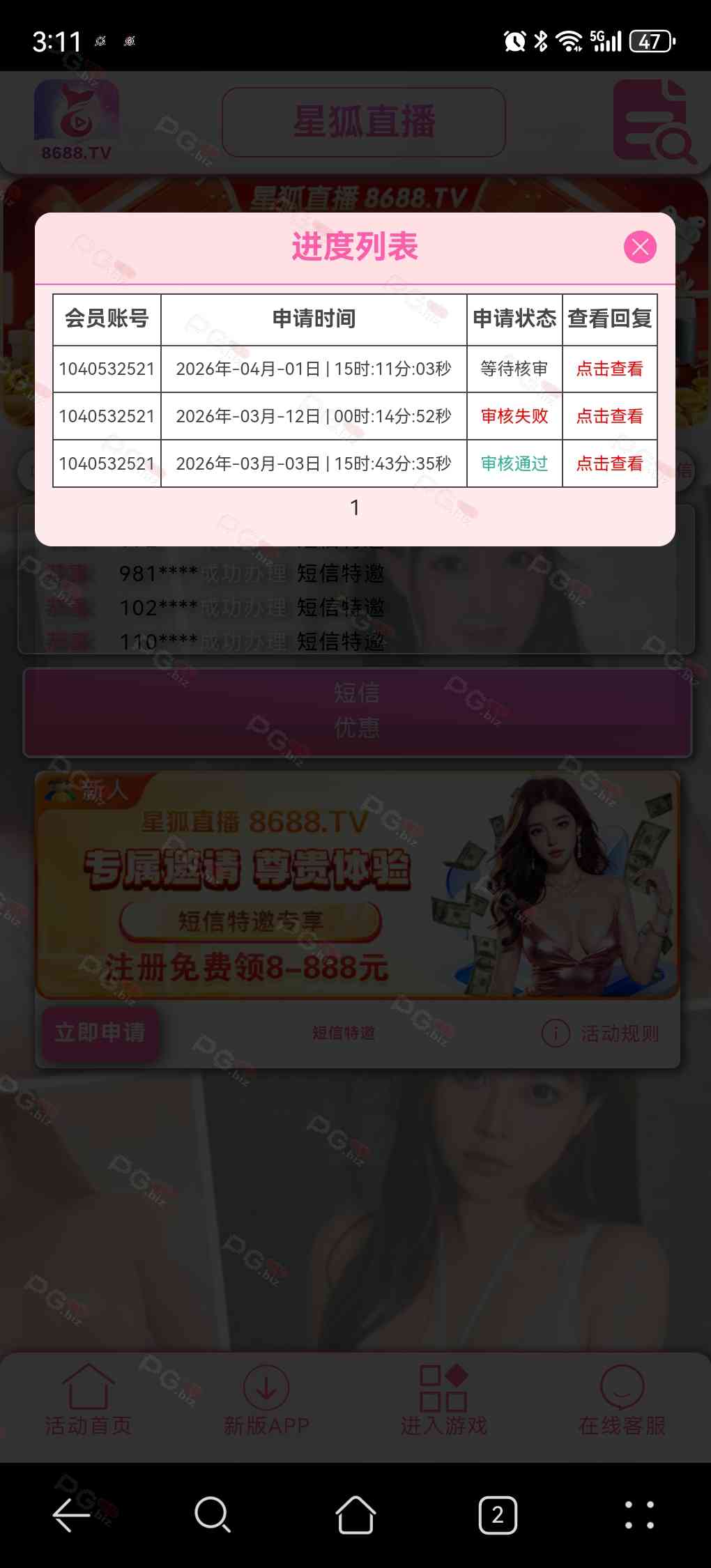Tap 点击查看 for the 等待核审 application
This screenshot has height=1568, width=711.
(x=609, y=369)
